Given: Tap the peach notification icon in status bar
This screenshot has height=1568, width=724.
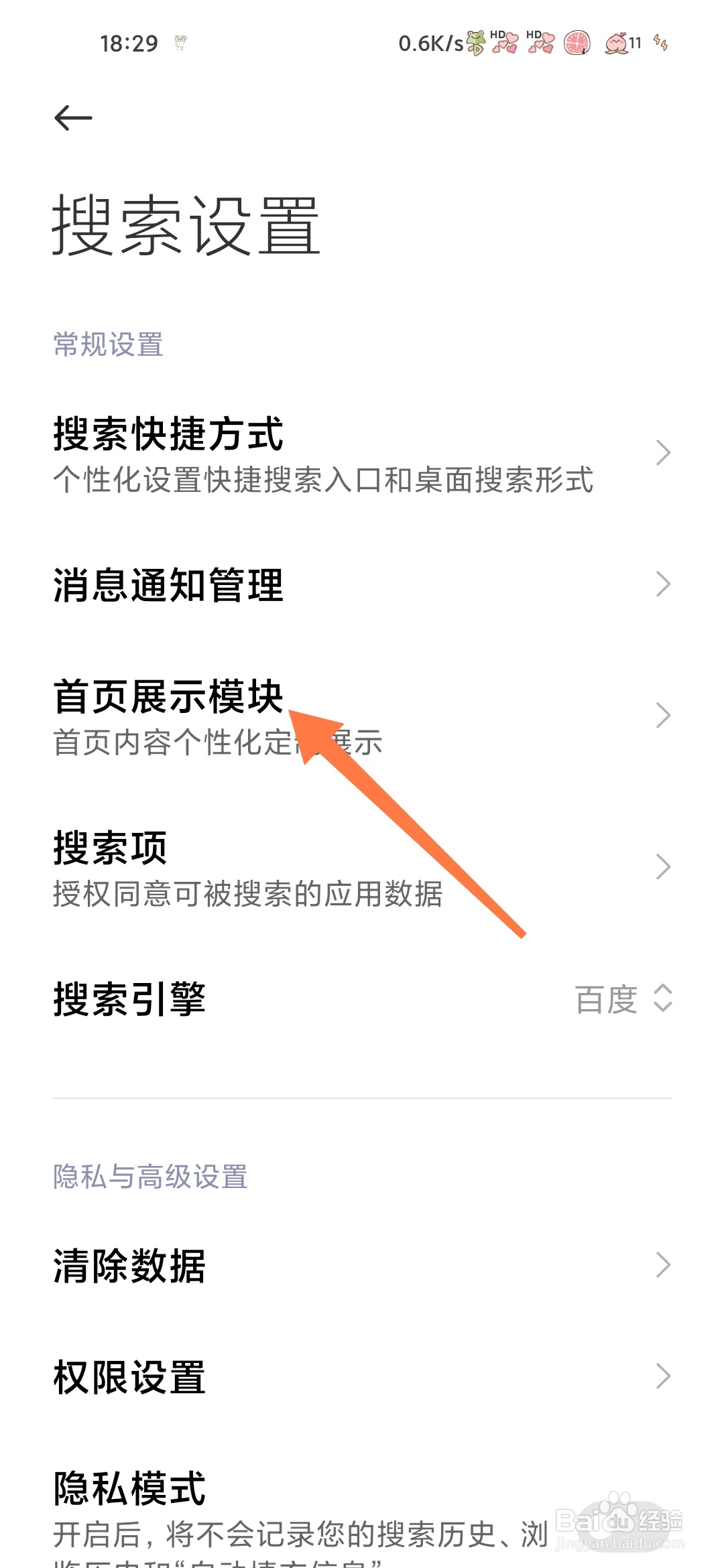Looking at the screenshot, I should tap(617, 42).
